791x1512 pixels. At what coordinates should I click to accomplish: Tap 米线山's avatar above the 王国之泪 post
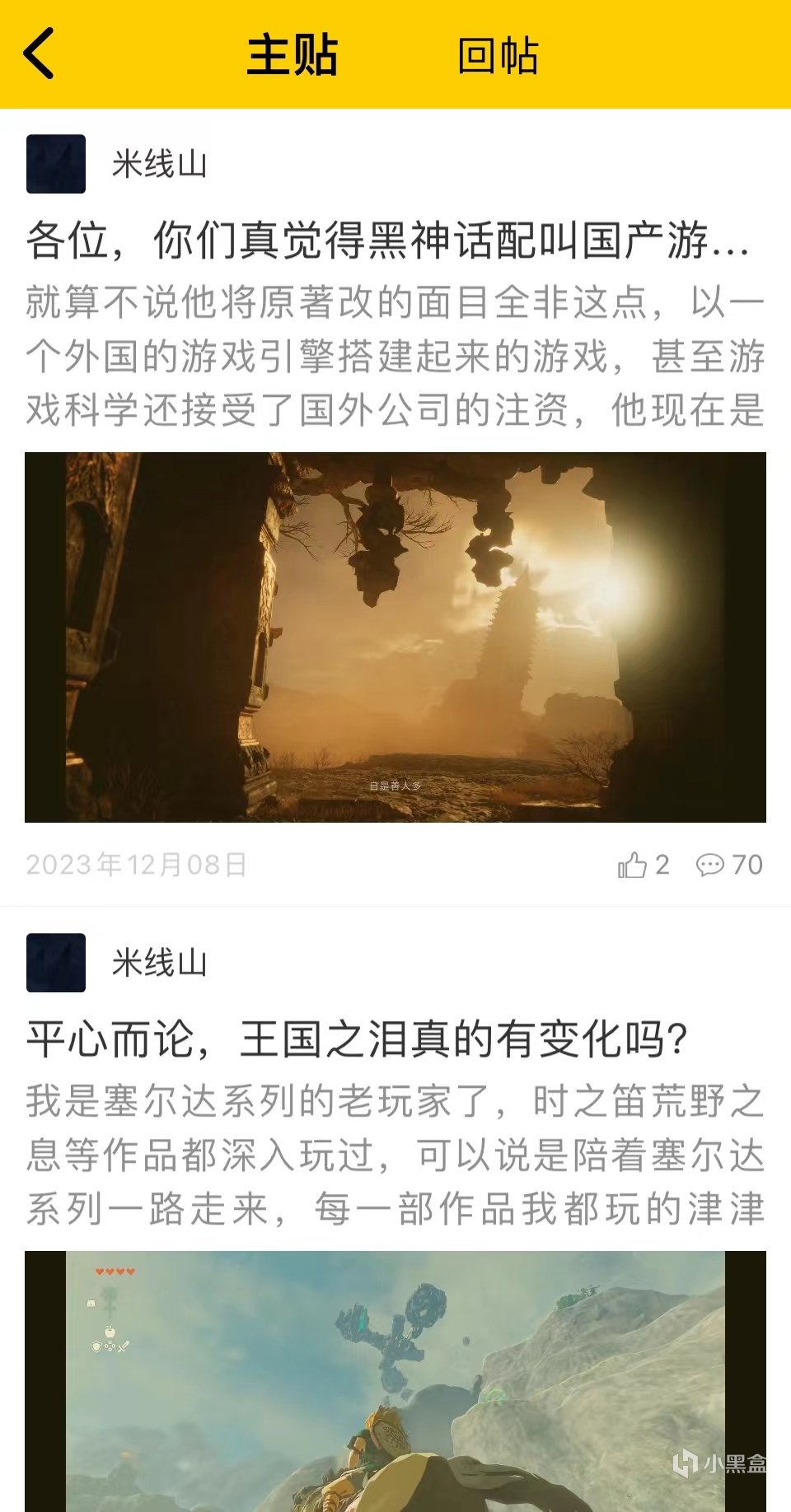pos(56,963)
